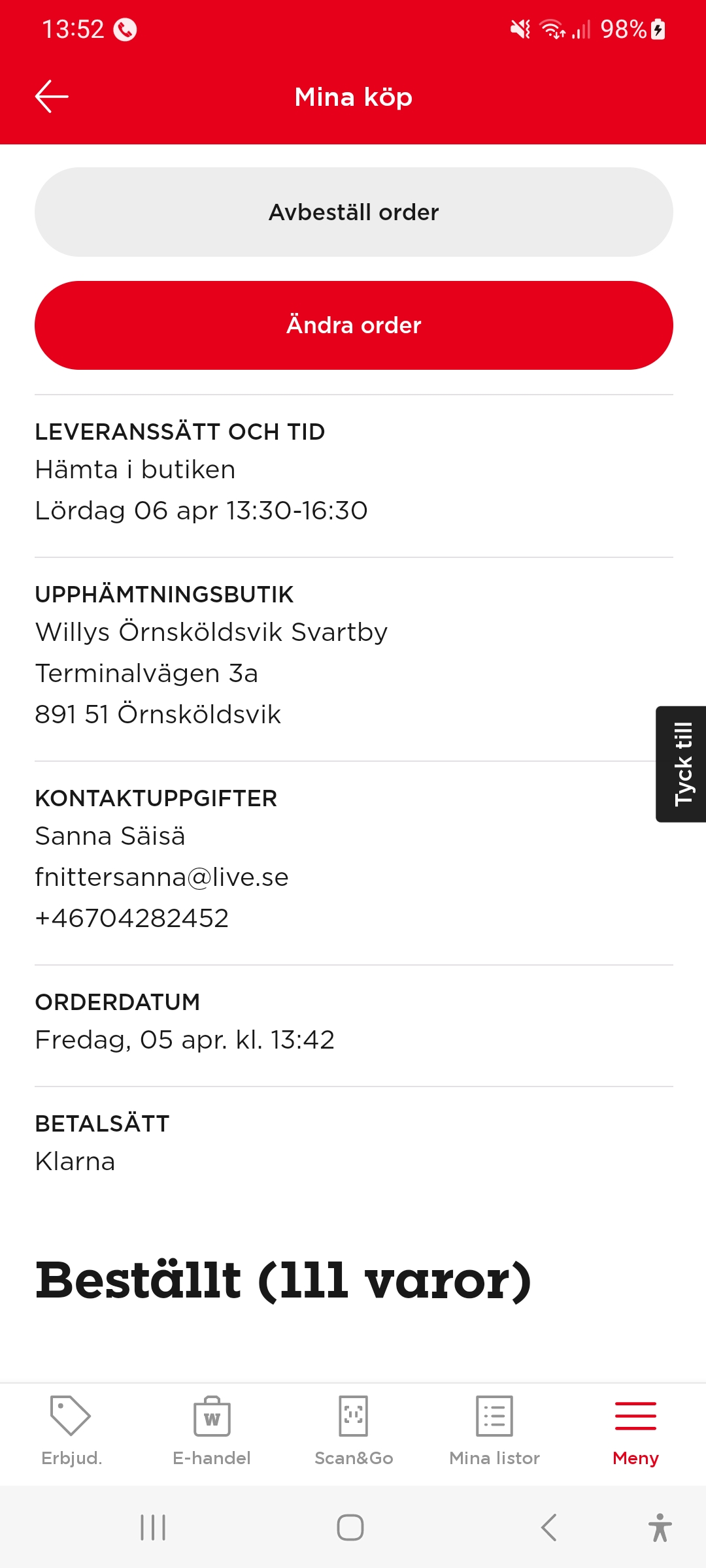Switch to the Scan&Go tab
This screenshot has height=1568, width=706.
[354, 1431]
